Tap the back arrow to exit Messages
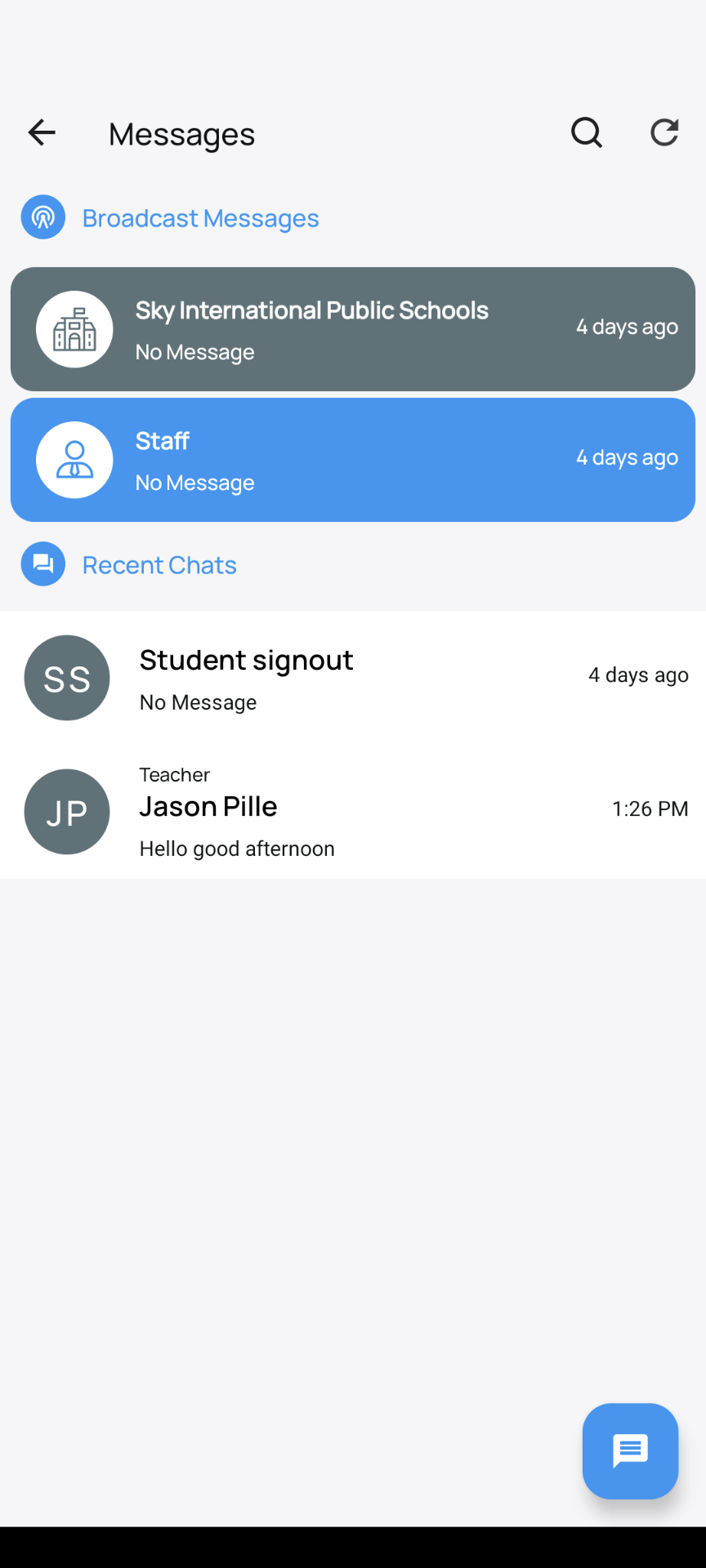Viewport: 706px width, 1568px height. click(42, 132)
